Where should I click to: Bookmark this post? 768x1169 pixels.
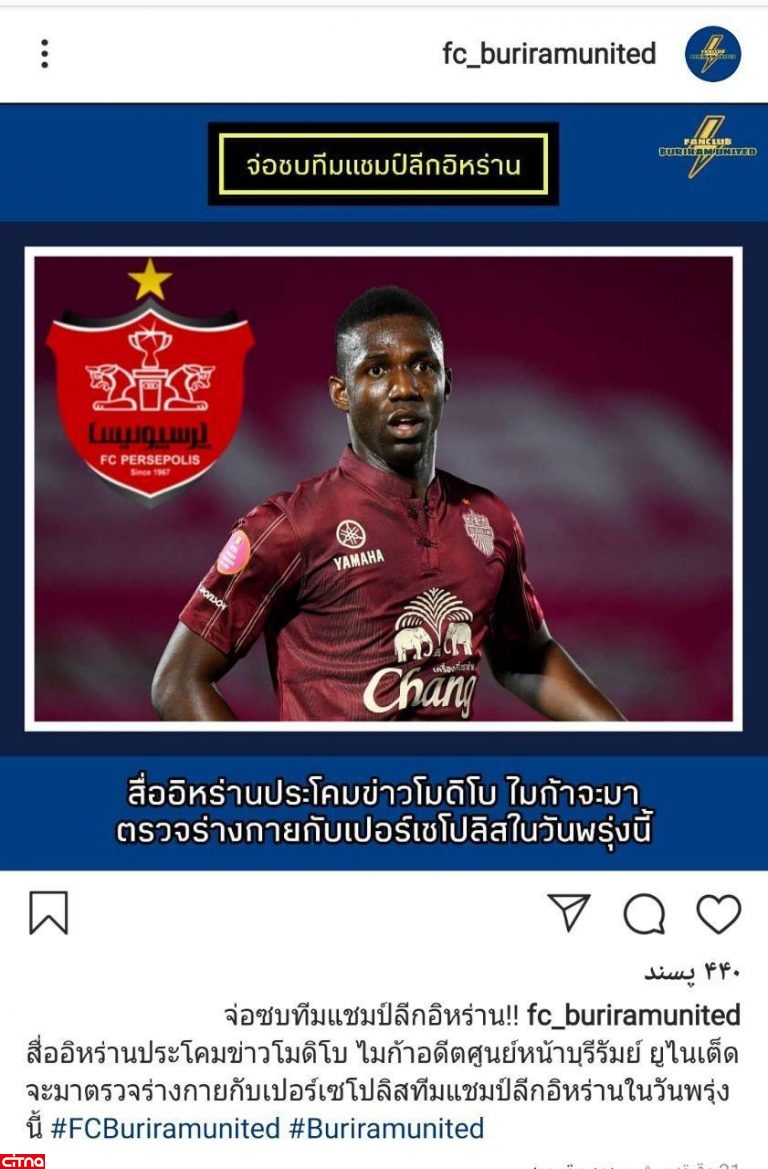point(48,914)
